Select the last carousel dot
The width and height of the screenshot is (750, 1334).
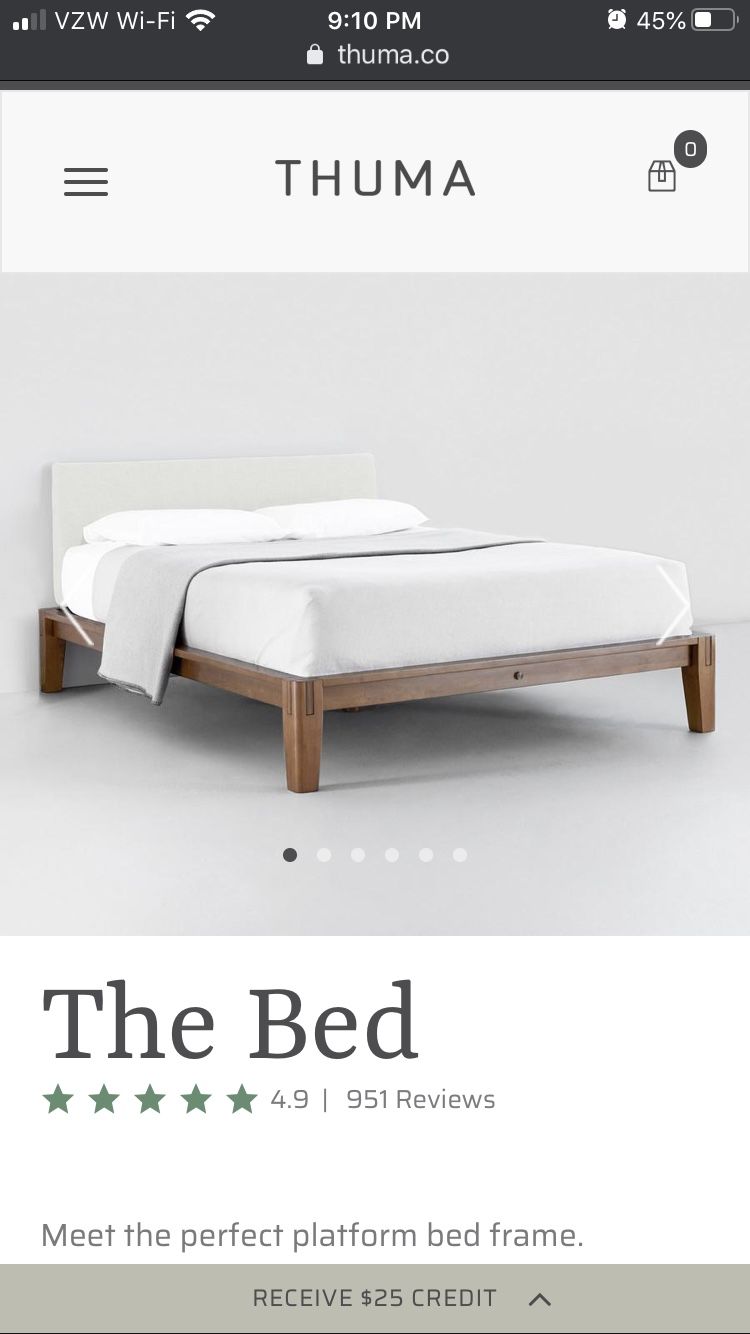coord(459,855)
